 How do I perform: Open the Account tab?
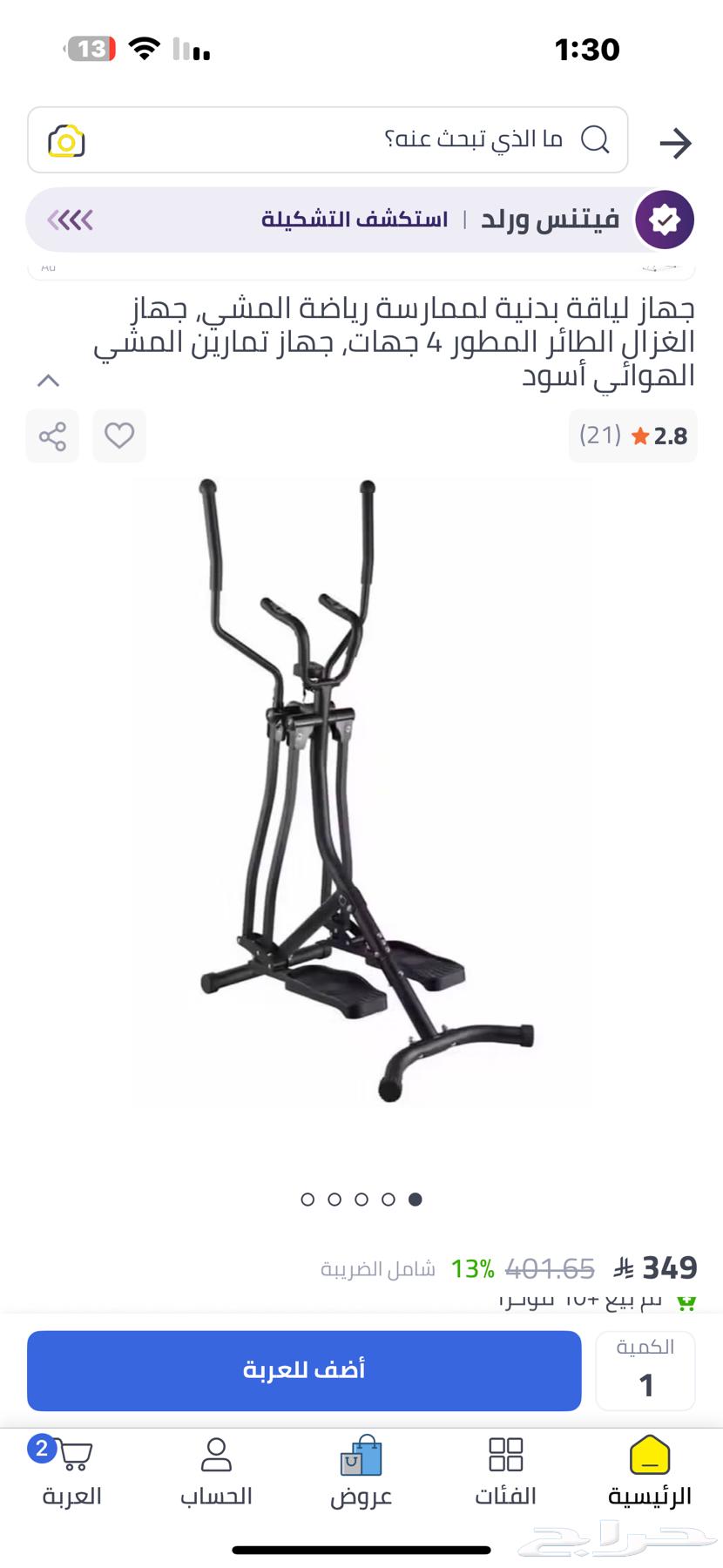tap(216, 1473)
